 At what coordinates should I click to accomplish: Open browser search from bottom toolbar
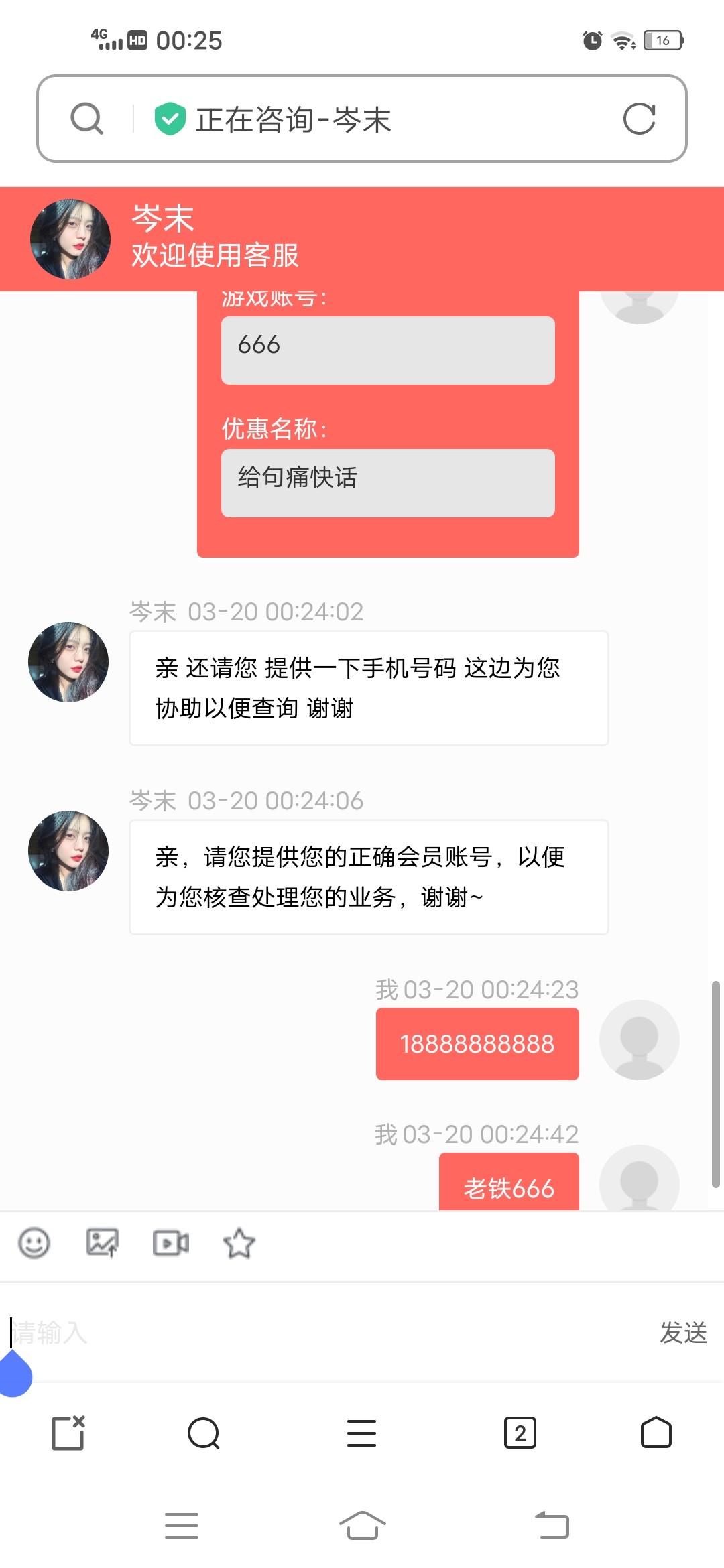point(204,1433)
